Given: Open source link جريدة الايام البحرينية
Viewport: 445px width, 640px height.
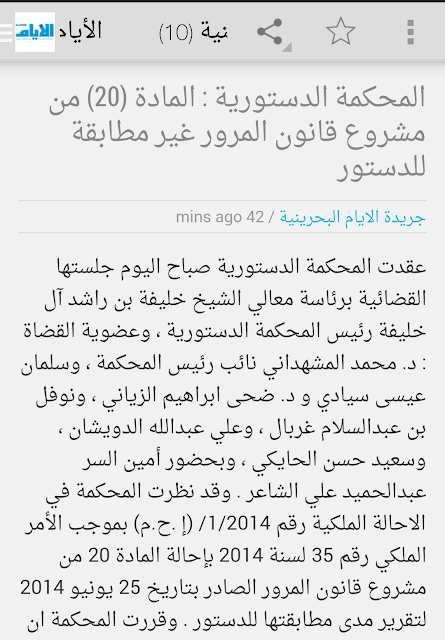Looking at the screenshot, I should coord(353,217).
